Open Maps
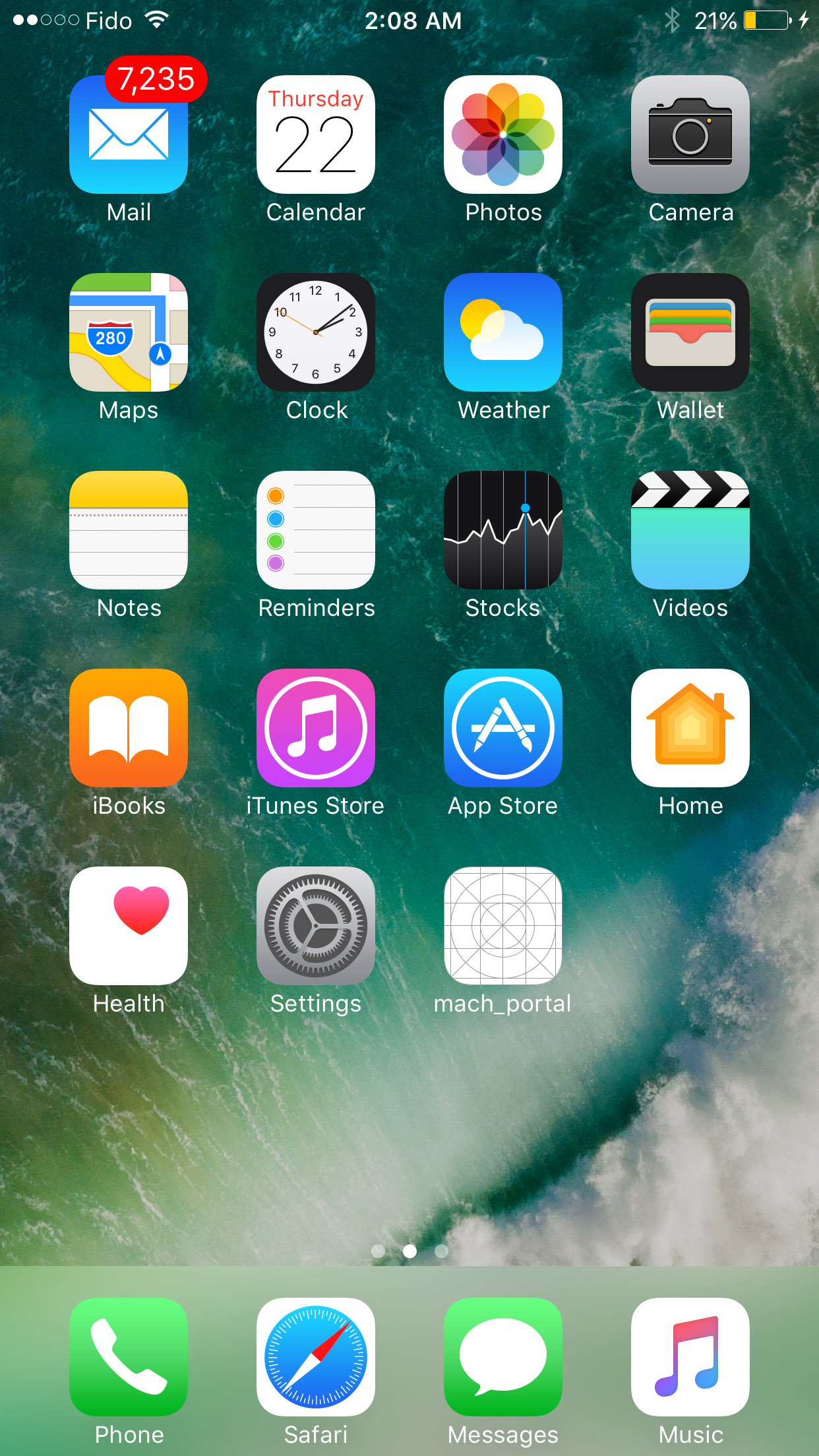The image size is (819, 1456). pos(129,332)
